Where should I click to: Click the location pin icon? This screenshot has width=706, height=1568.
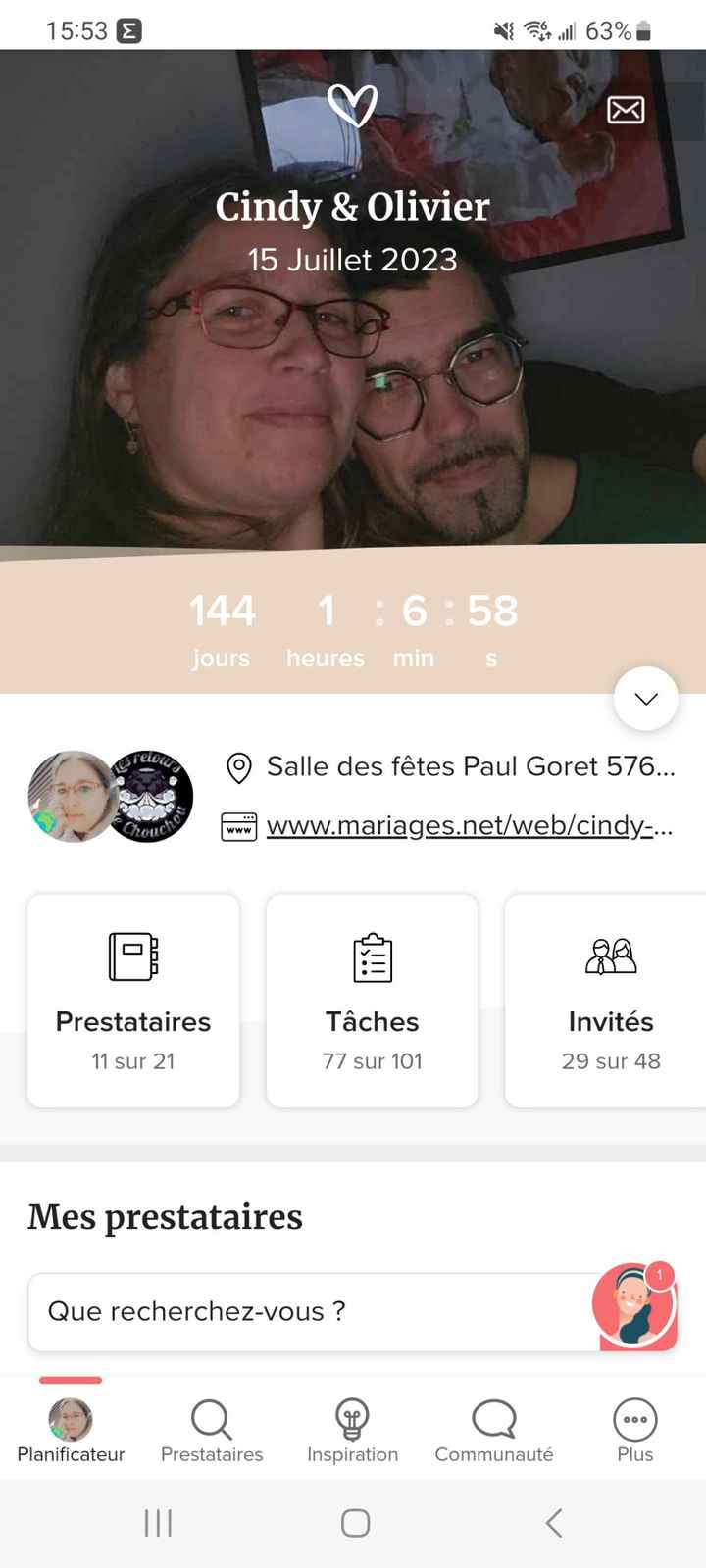pyautogui.click(x=238, y=767)
